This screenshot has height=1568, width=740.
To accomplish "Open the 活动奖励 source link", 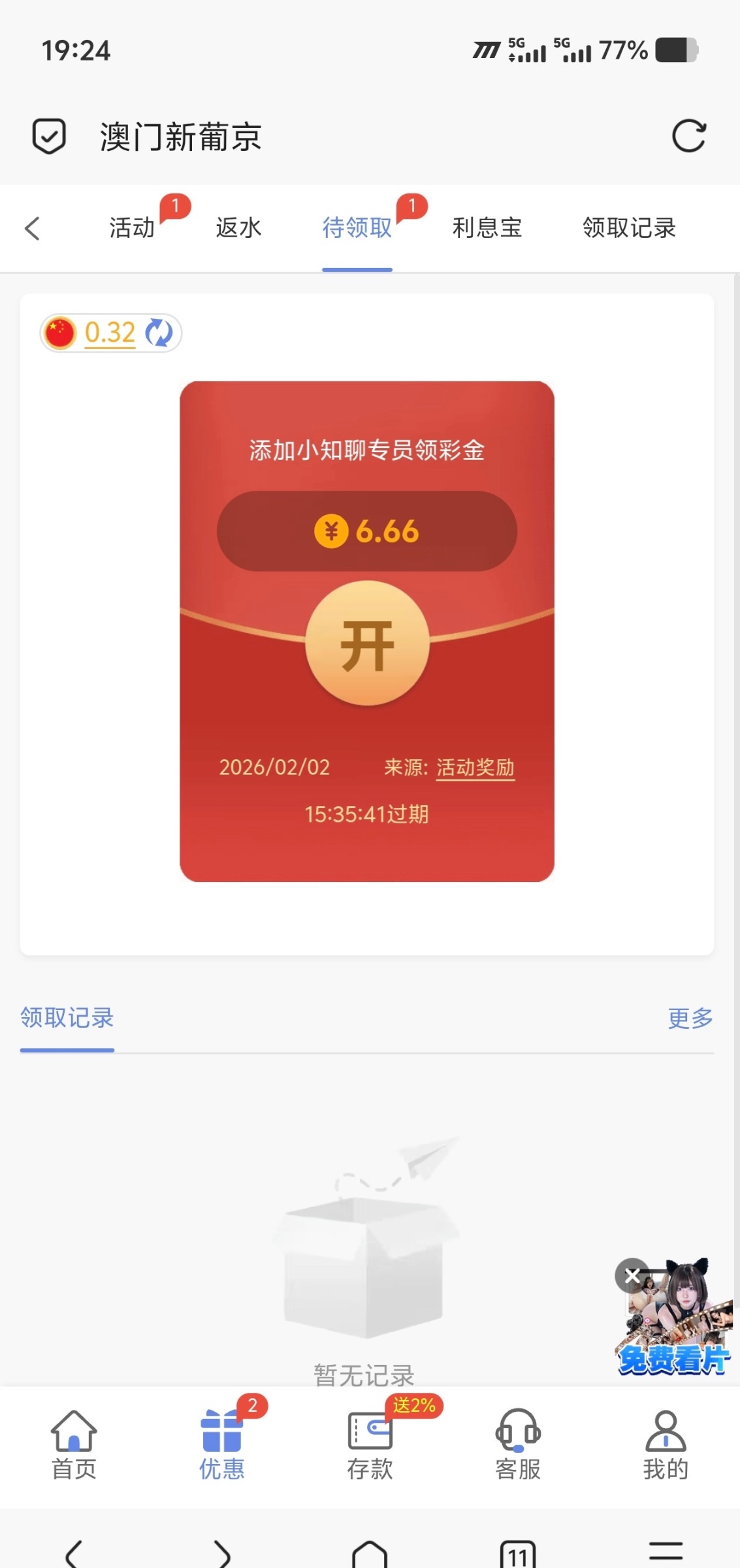I will tap(475, 768).
